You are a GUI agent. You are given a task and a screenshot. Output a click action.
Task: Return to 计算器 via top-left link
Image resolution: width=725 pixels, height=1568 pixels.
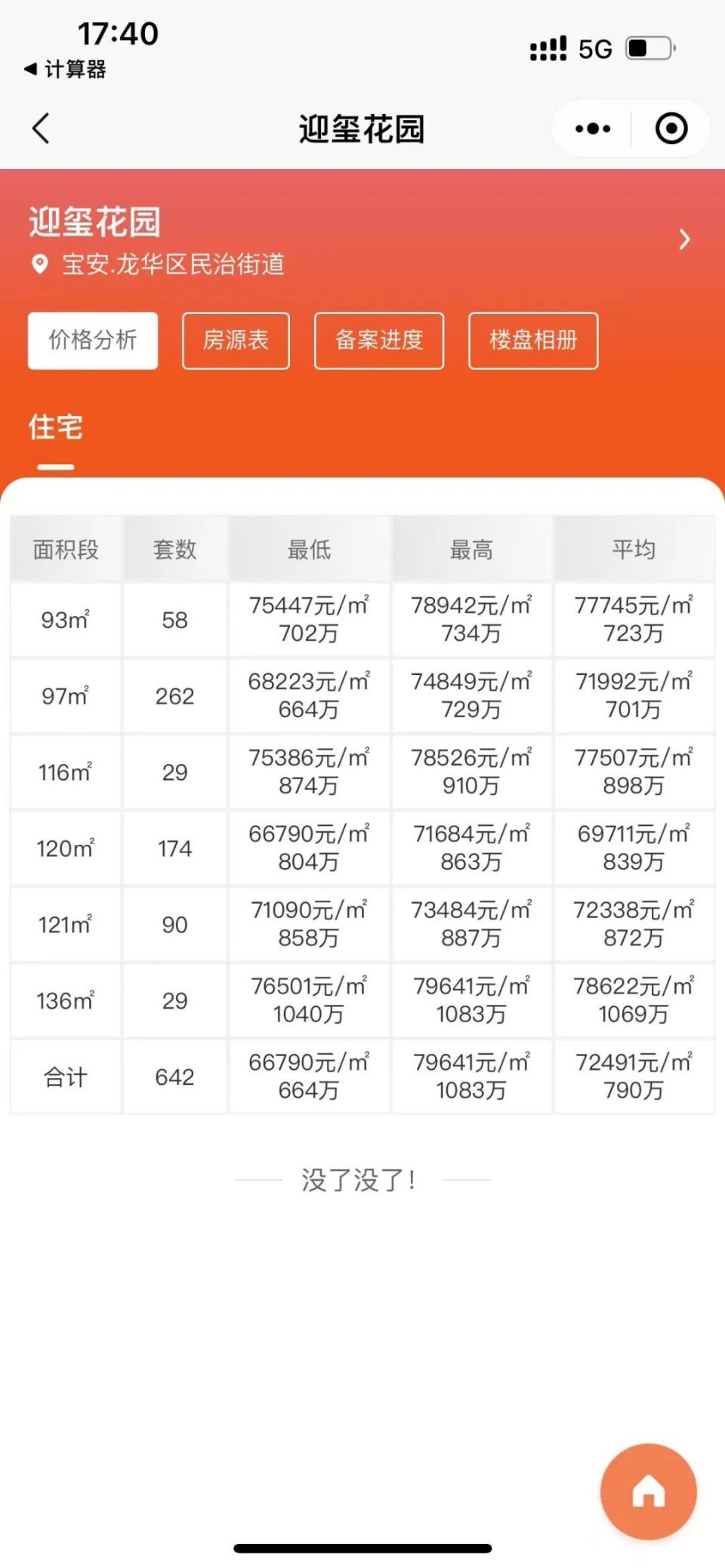pos(64,69)
